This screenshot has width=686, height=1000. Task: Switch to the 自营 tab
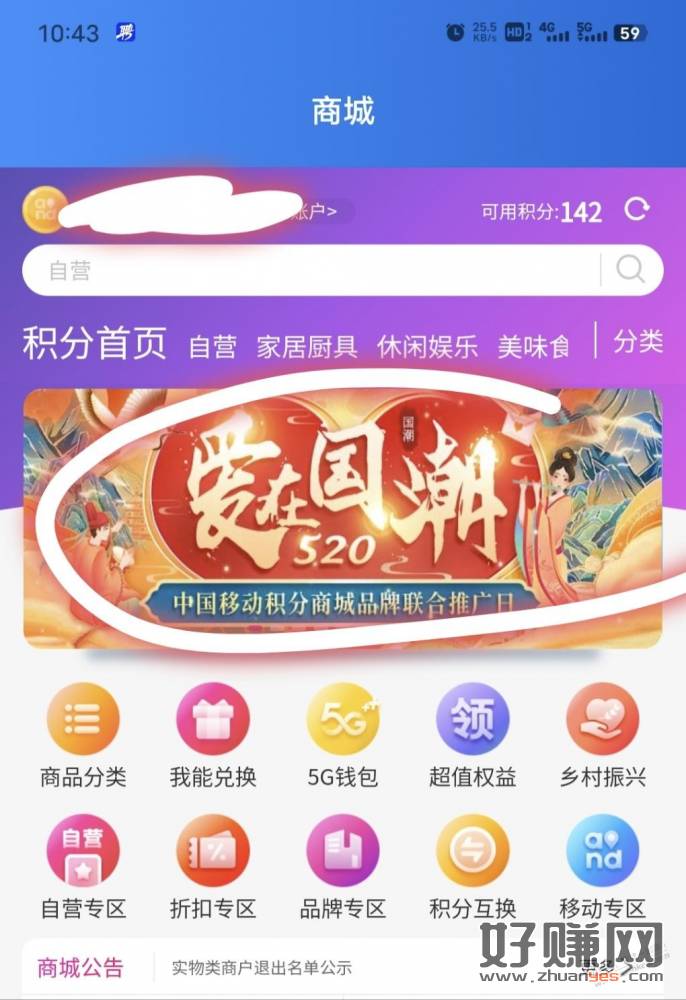click(212, 346)
